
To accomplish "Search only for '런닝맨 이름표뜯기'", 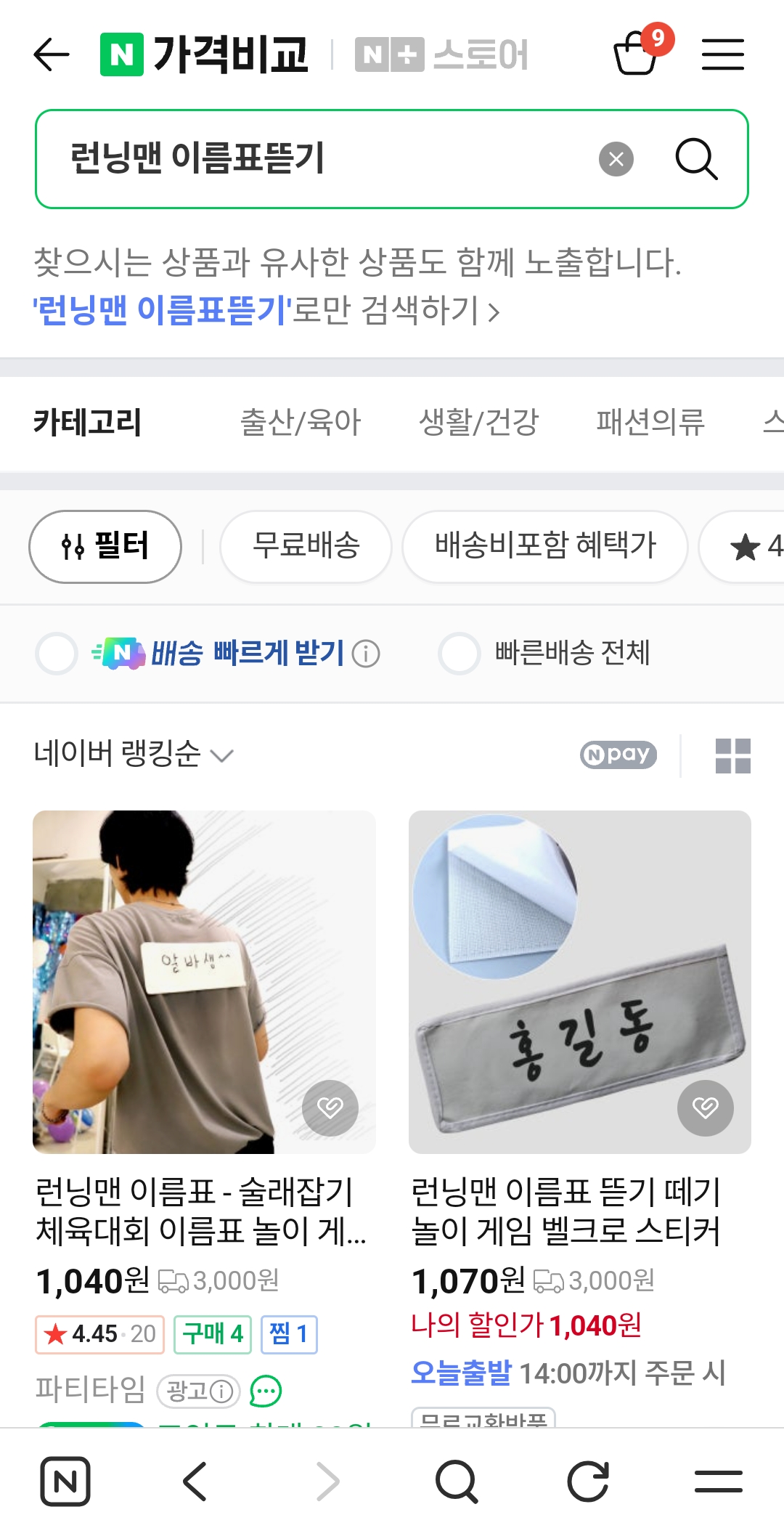I will (266, 311).
